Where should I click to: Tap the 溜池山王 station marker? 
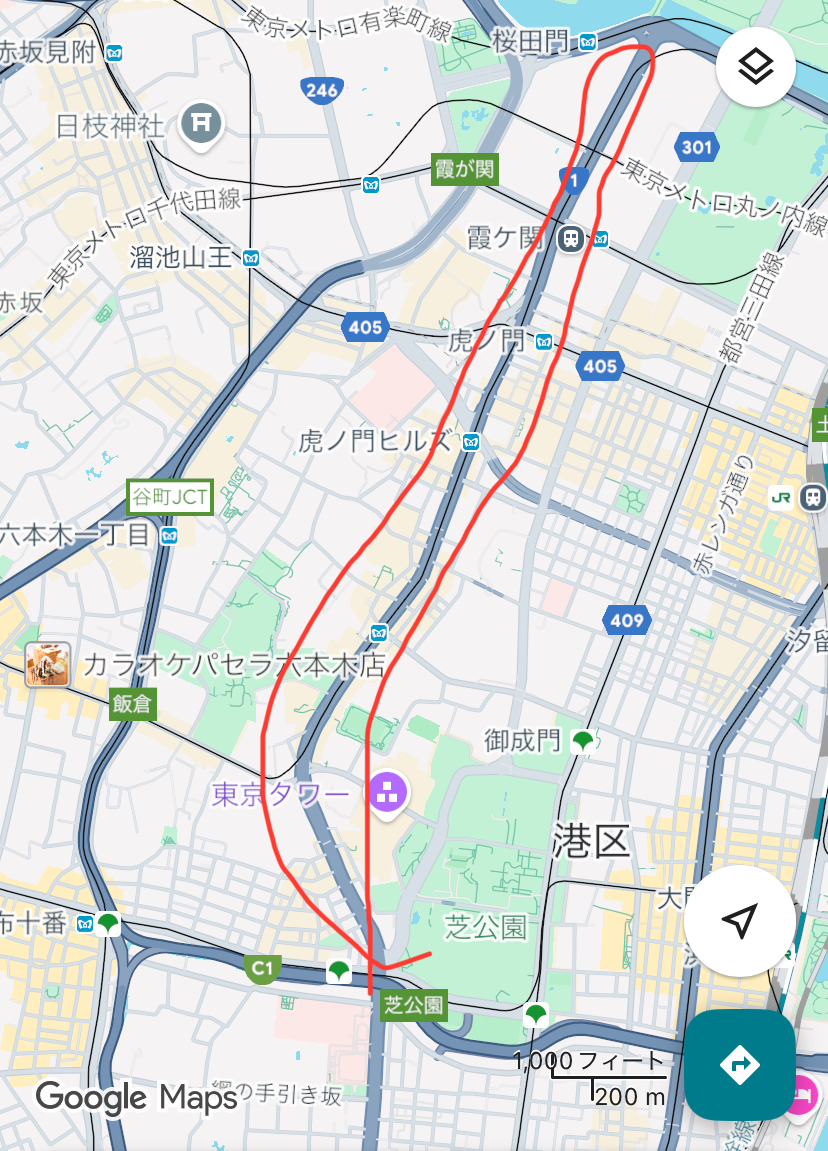[252, 258]
